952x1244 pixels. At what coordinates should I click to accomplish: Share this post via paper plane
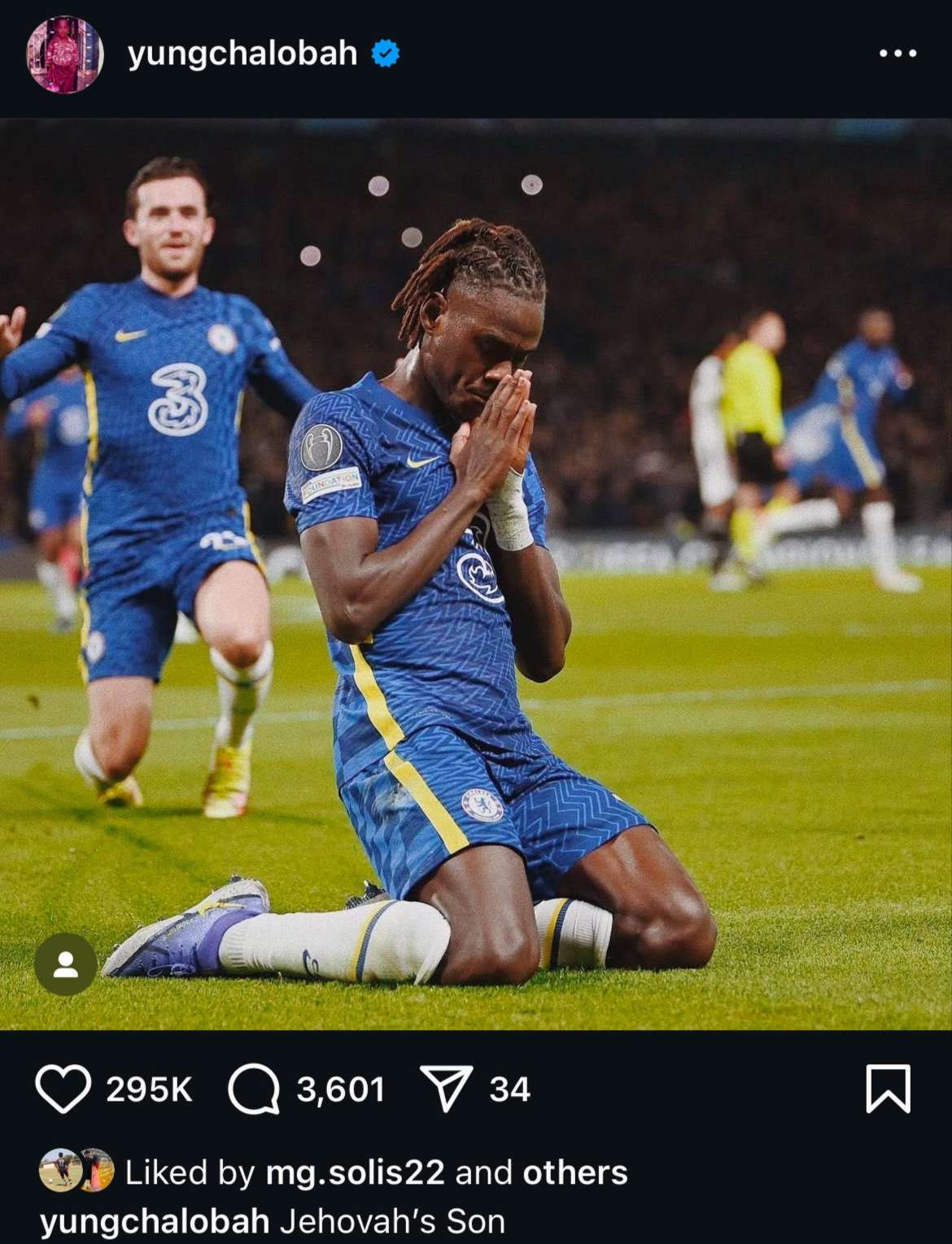tap(446, 1089)
